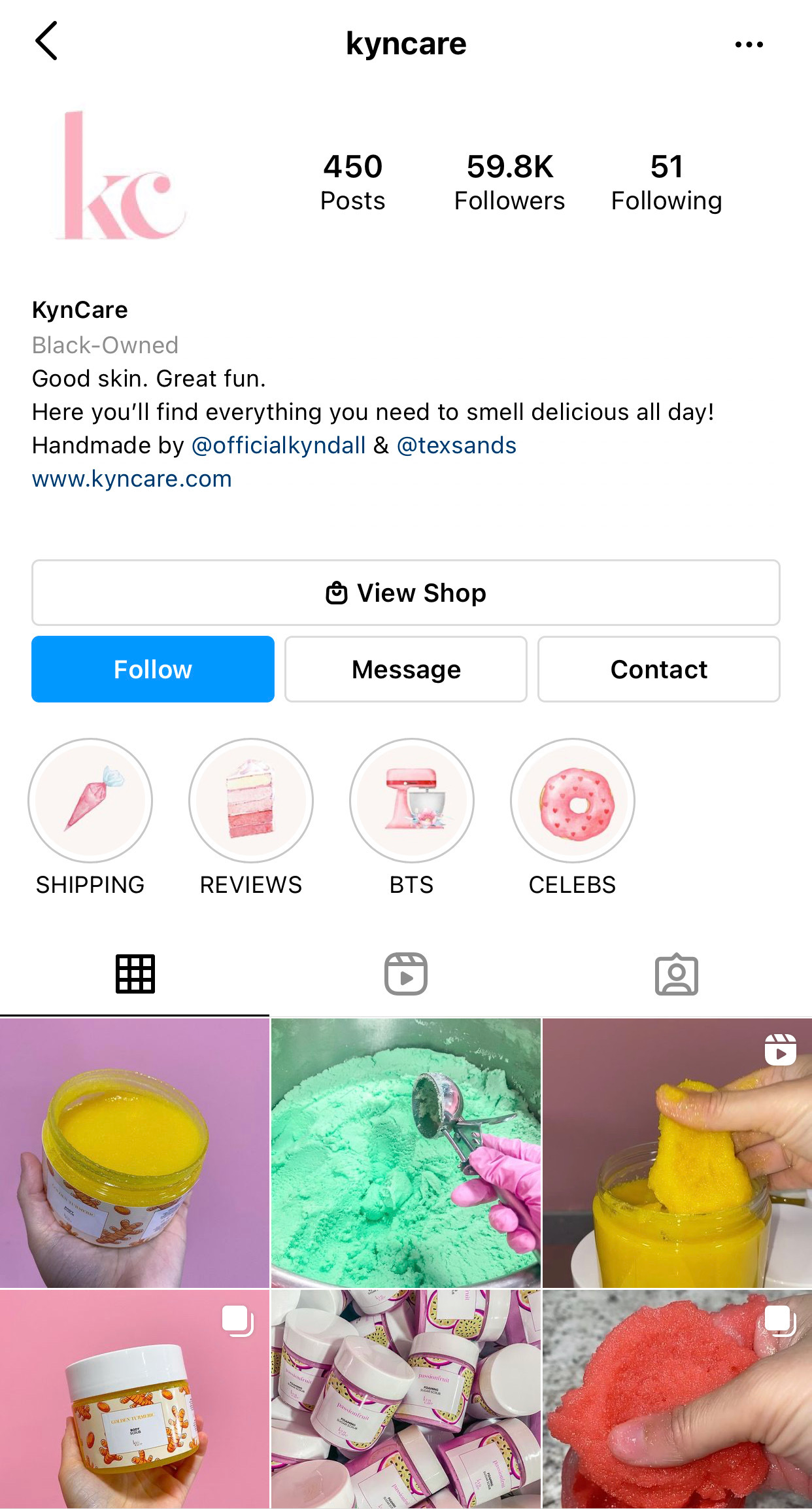Screen dimensions: 812x1509
Task: View the REVIEWS story highlight
Action: click(x=251, y=801)
